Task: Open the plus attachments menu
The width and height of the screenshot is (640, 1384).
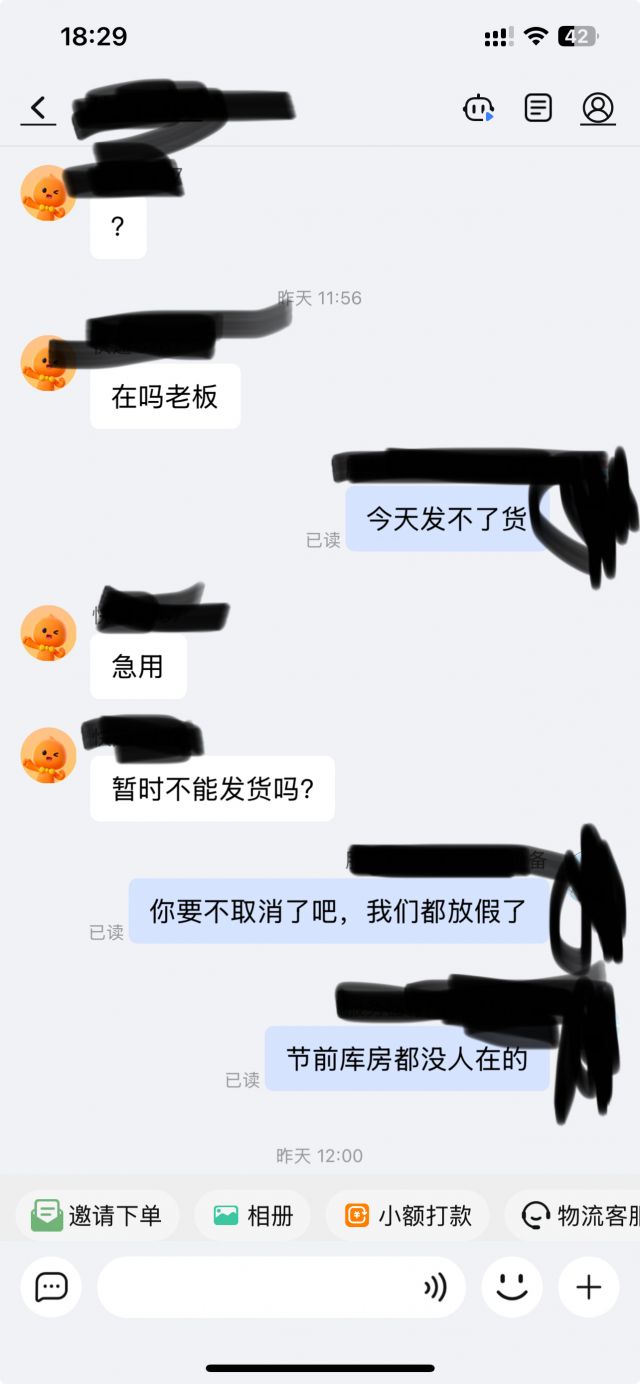Action: tap(589, 1287)
